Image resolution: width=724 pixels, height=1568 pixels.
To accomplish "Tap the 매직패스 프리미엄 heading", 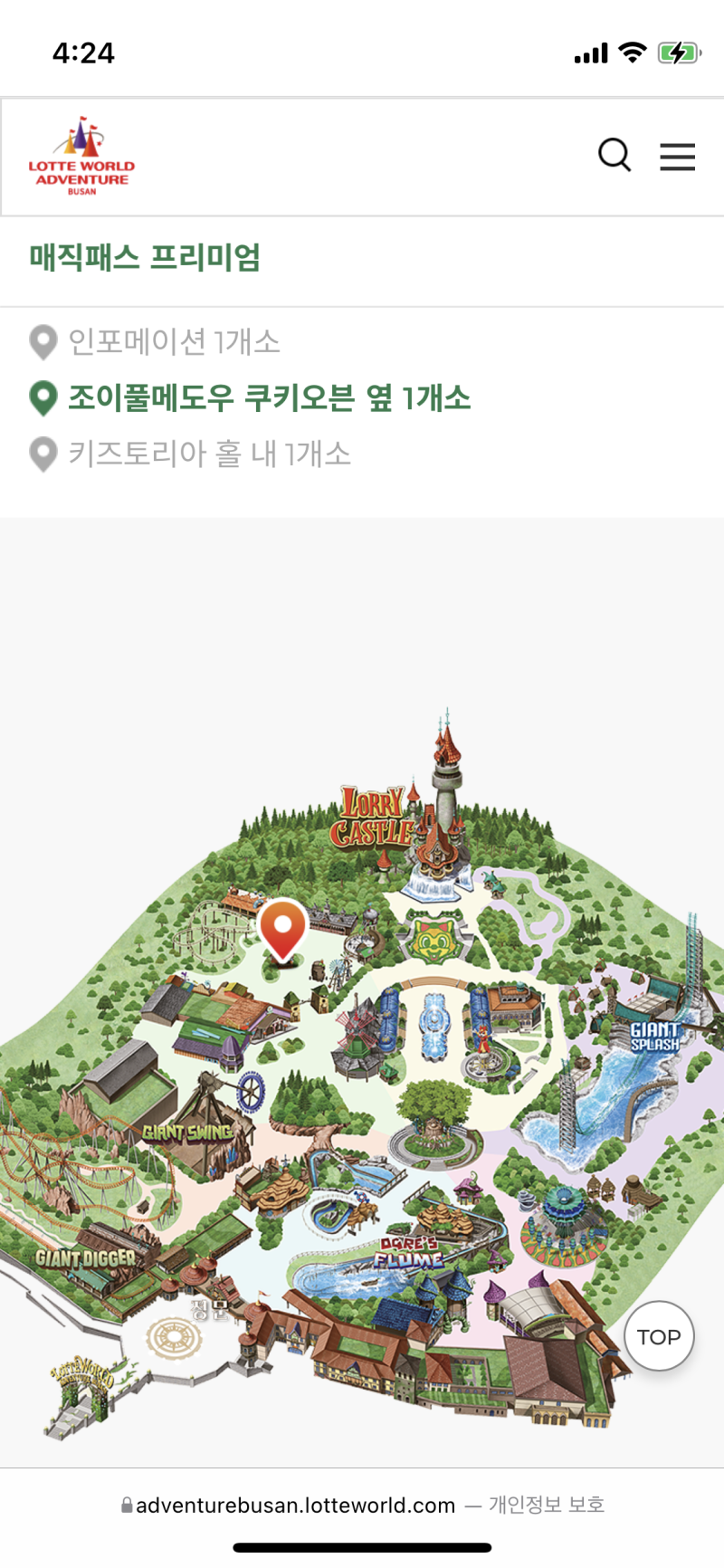I will pyautogui.click(x=145, y=257).
